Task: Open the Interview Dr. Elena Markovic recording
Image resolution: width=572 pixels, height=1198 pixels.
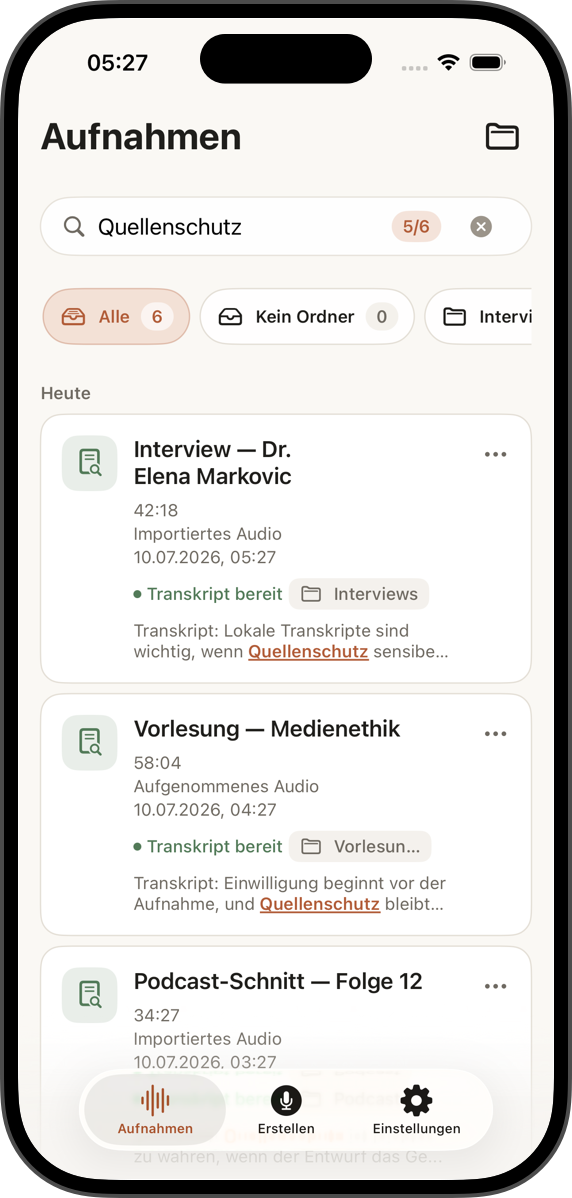Action: point(286,548)
